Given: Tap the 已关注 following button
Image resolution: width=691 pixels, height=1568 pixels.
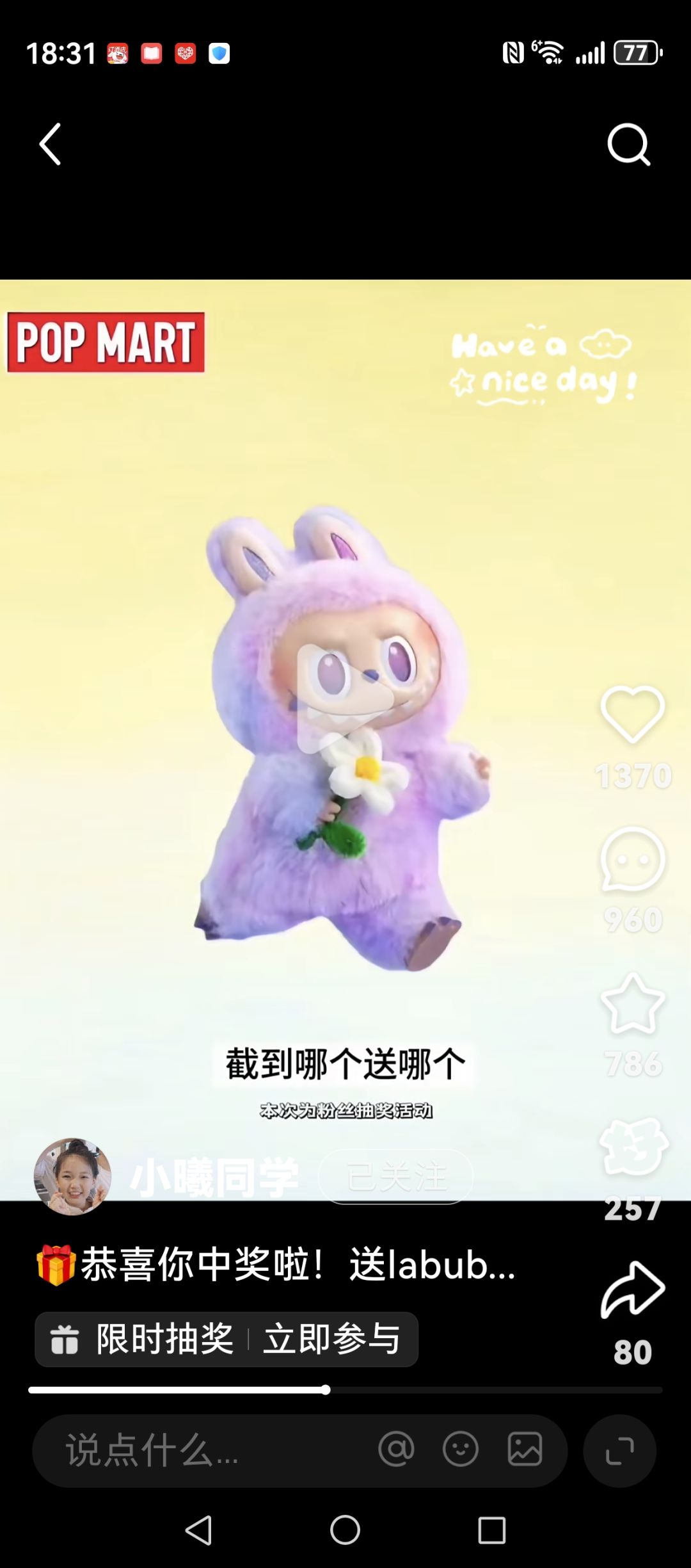Looking at the screenshot, I should [x=396, y=1177].
